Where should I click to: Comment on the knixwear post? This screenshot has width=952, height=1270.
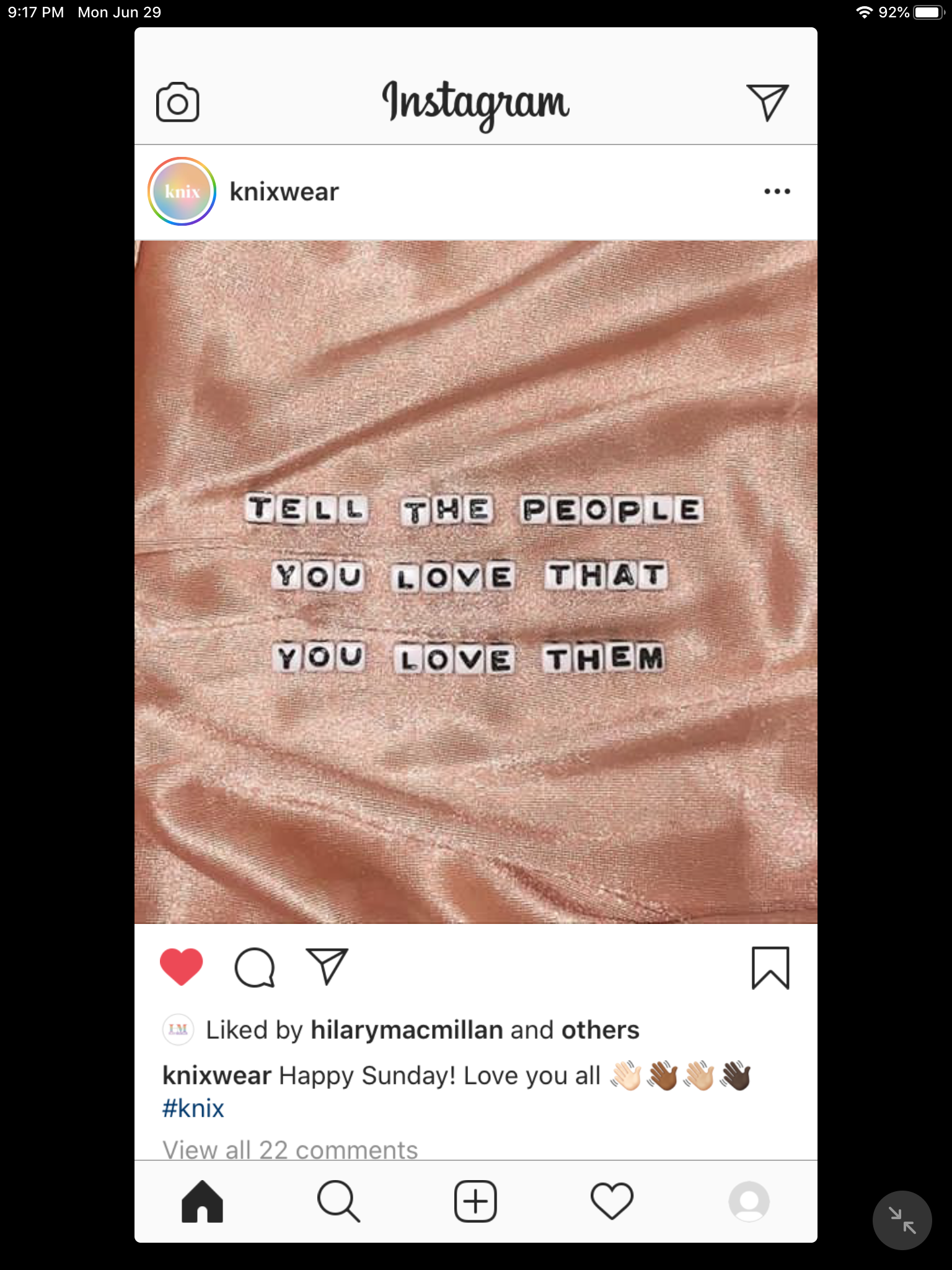pos(254,967)
